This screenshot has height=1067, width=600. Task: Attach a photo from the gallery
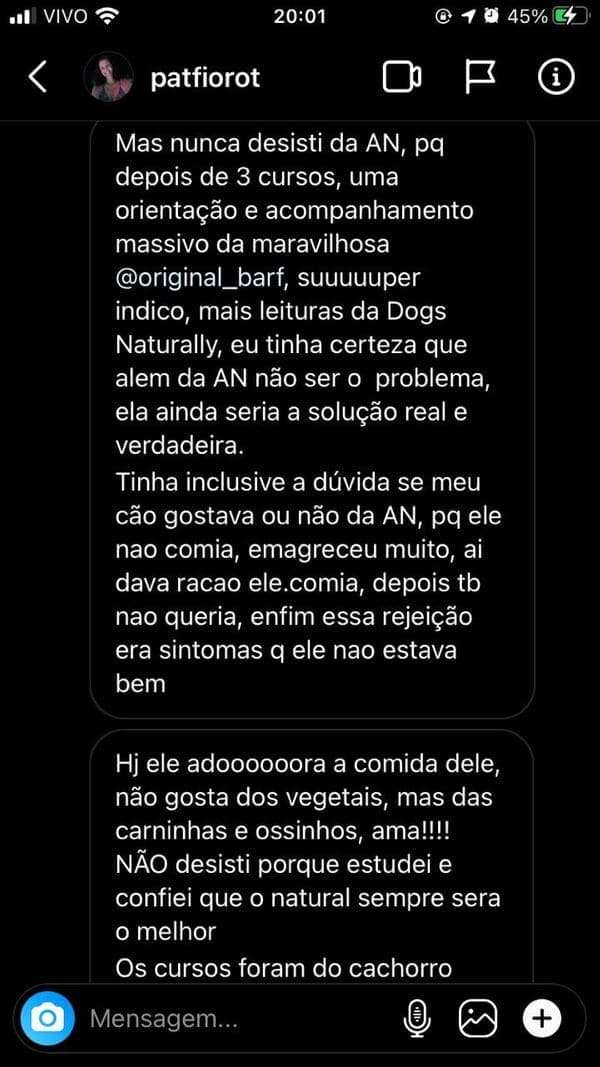(x=478, y=1019)
